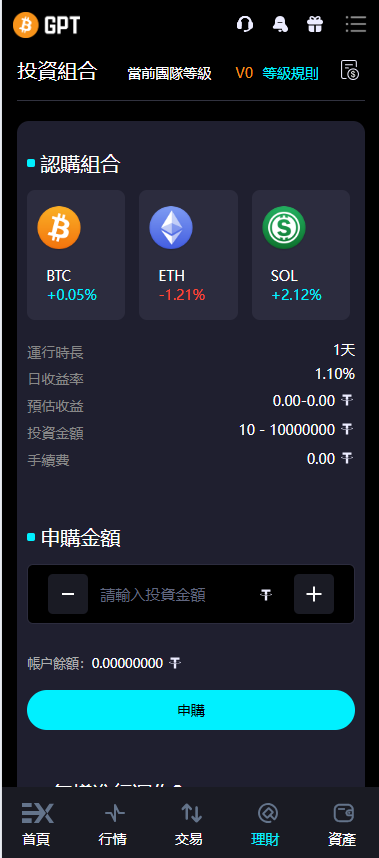Switch to the 行情 tab
The image size is (379, 858).
point(114,824)
